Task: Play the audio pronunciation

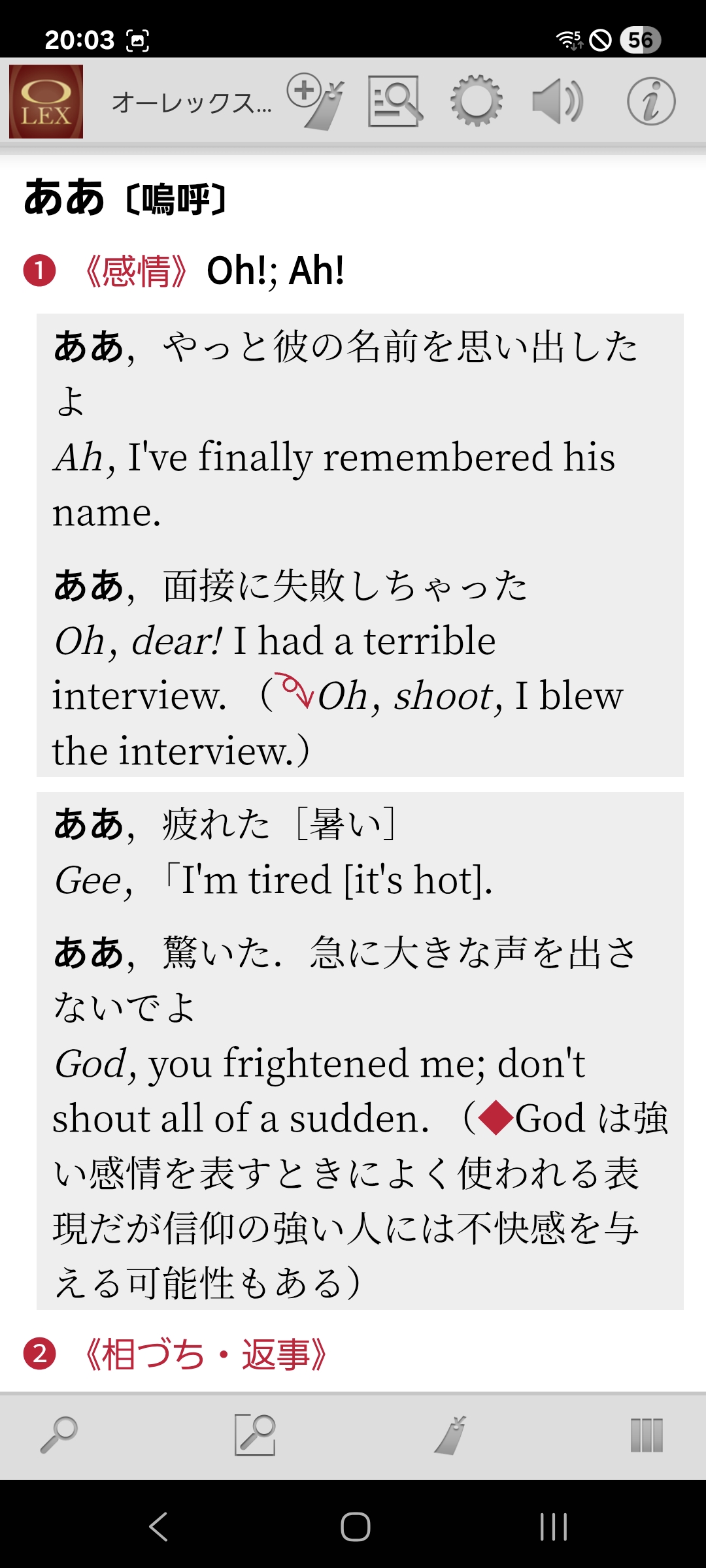Action: coord(558,101)
